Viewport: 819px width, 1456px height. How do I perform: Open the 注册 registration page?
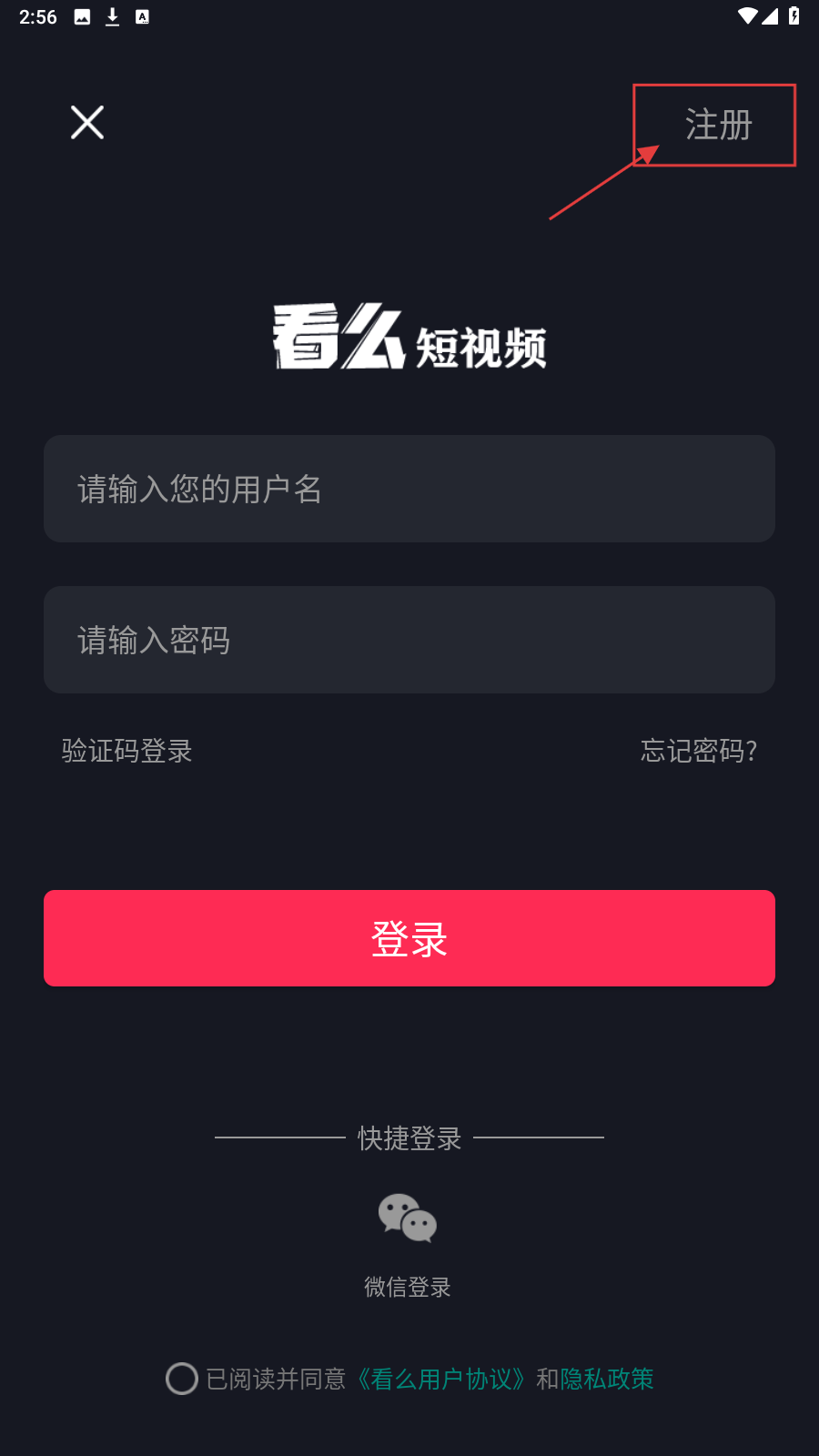coord(718,126)
